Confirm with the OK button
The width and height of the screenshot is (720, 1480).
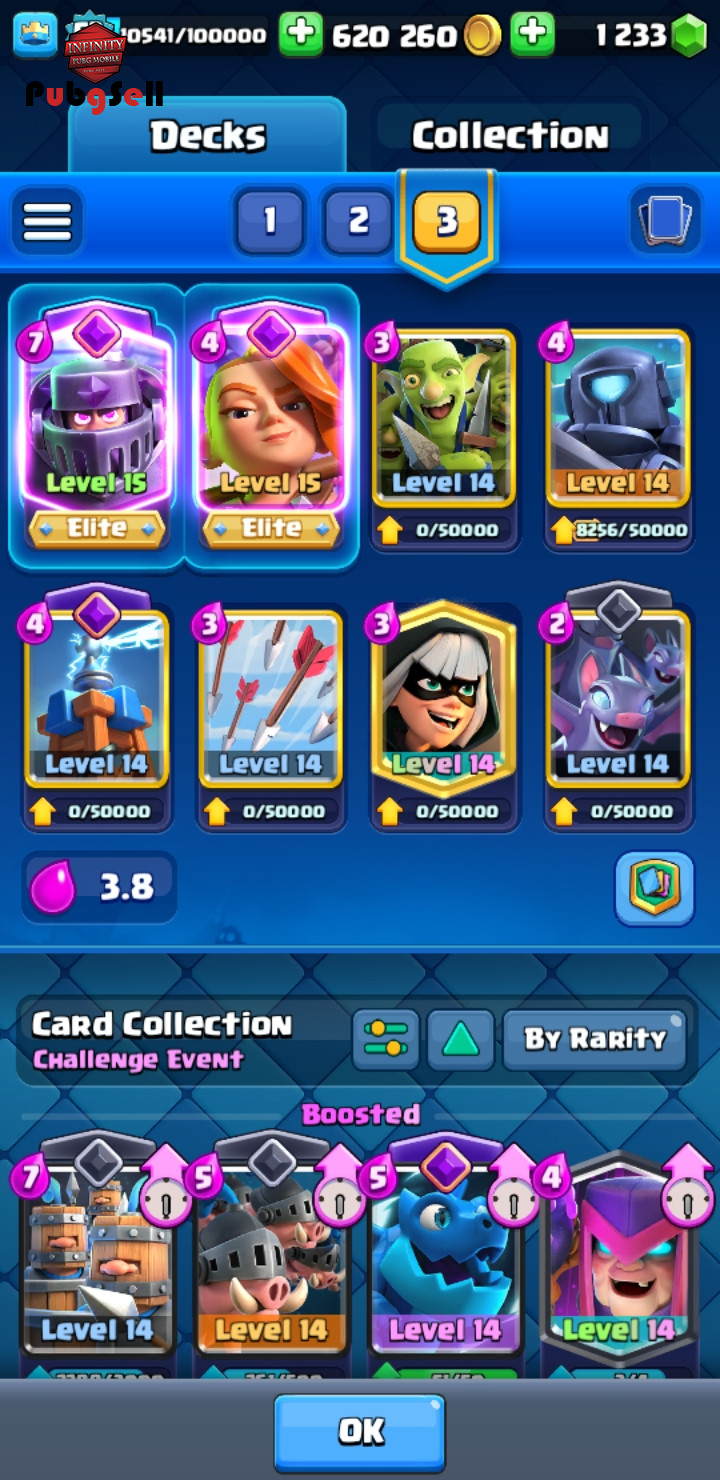coord(360,1432)
